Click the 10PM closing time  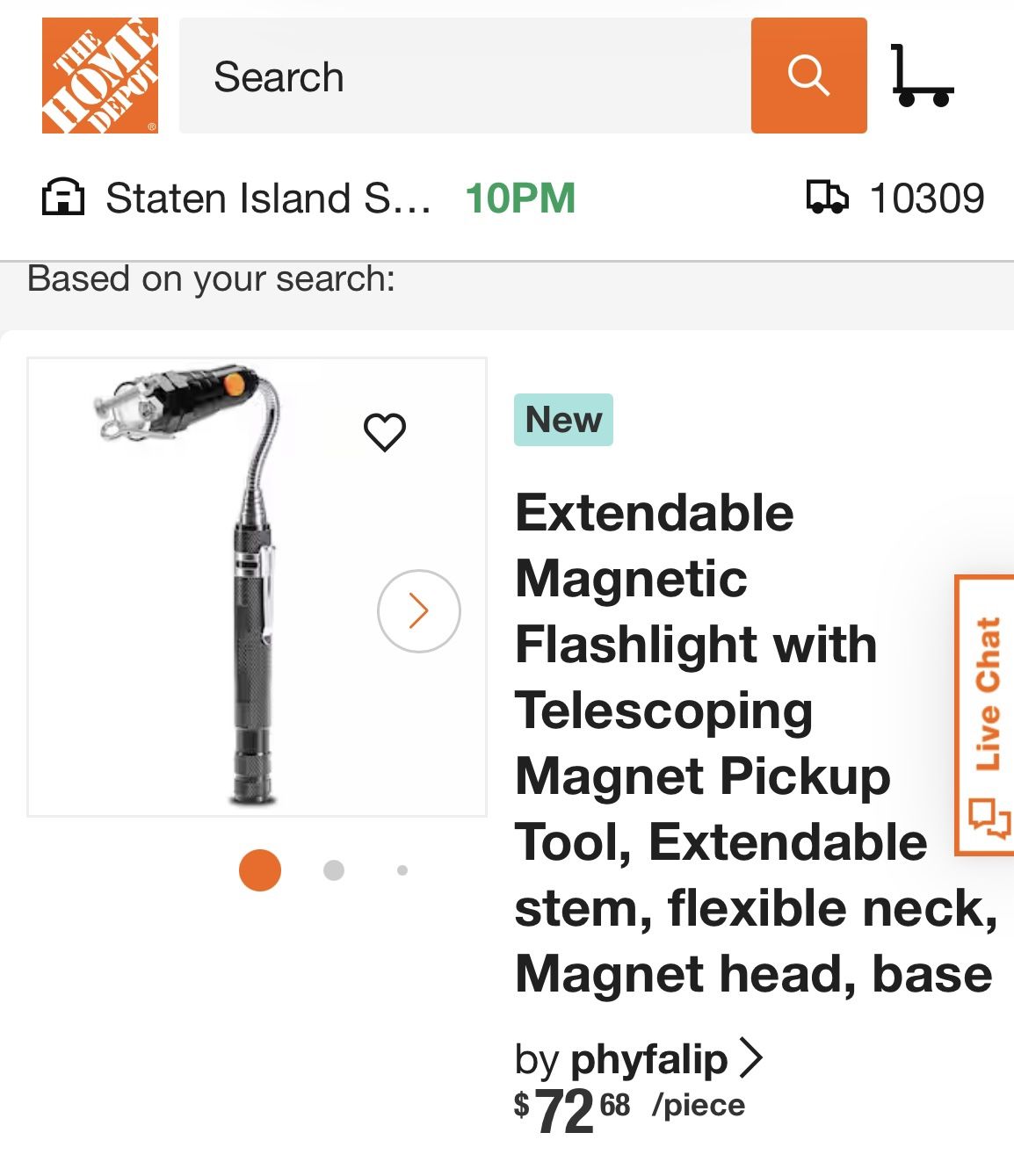(x=517, y=197)
